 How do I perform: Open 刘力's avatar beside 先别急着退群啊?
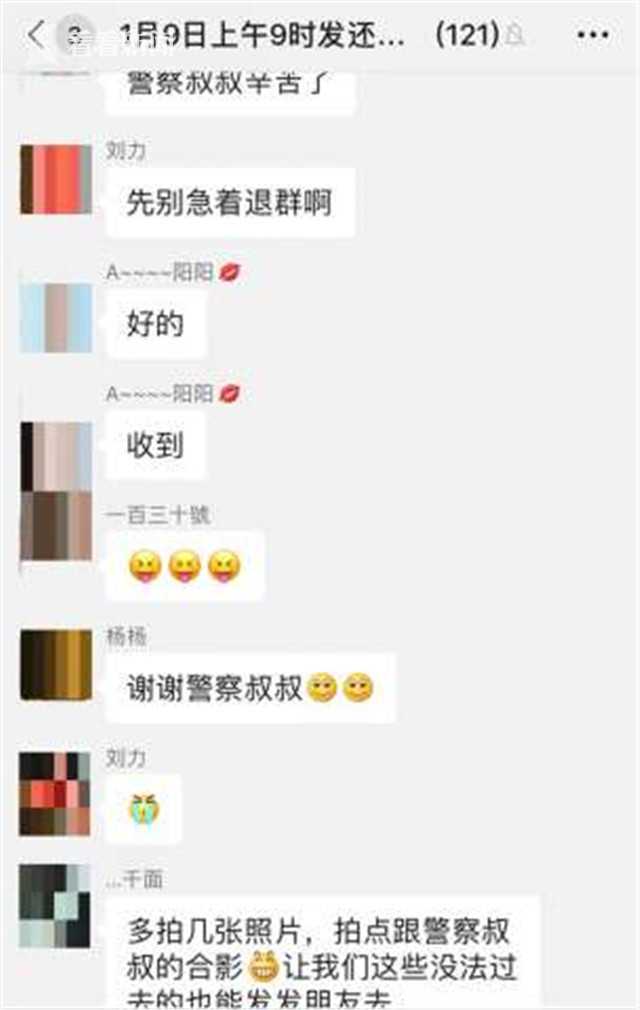(x=56, y=179)
